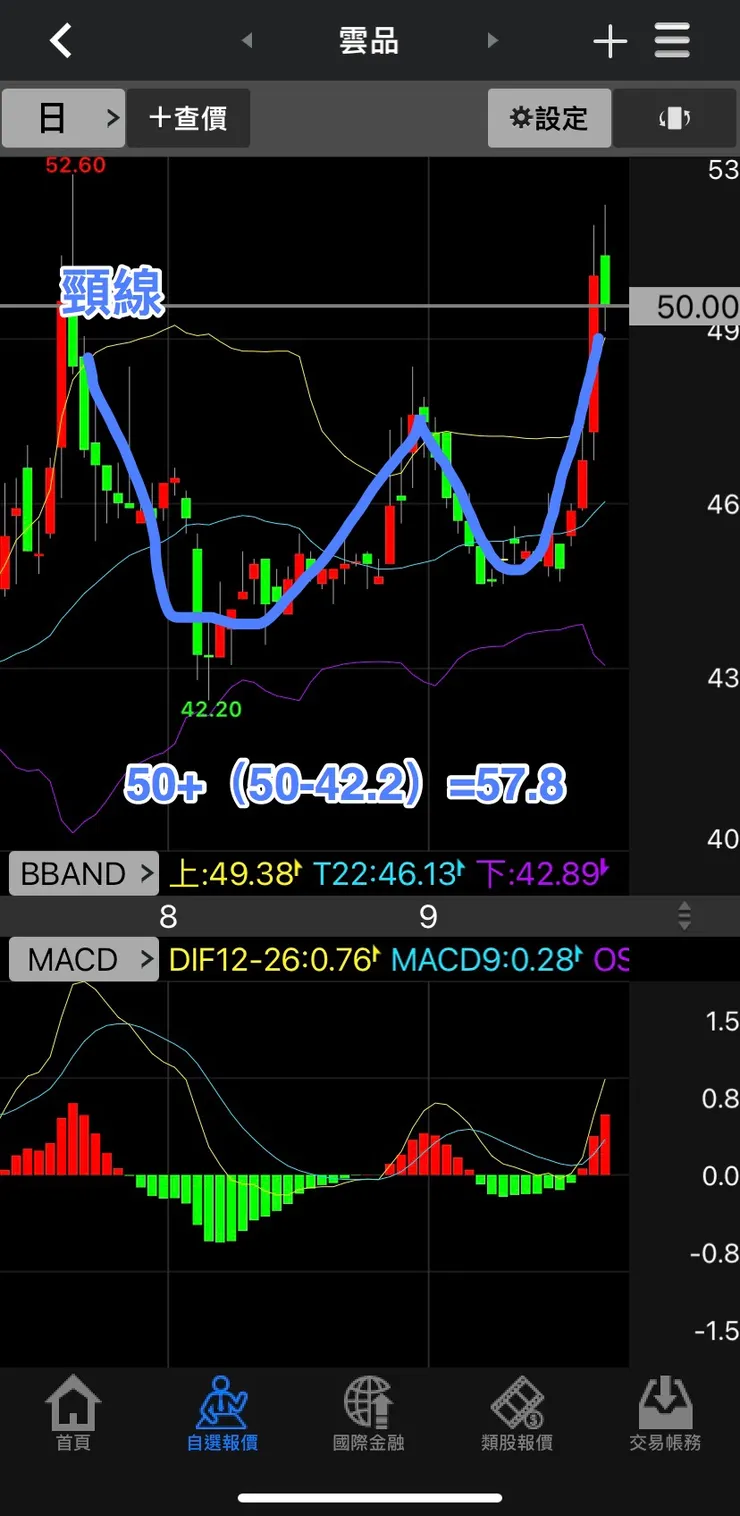Open the 自選報價 watchlist tab
The image size is (740, 1516).
point(222,1415)
